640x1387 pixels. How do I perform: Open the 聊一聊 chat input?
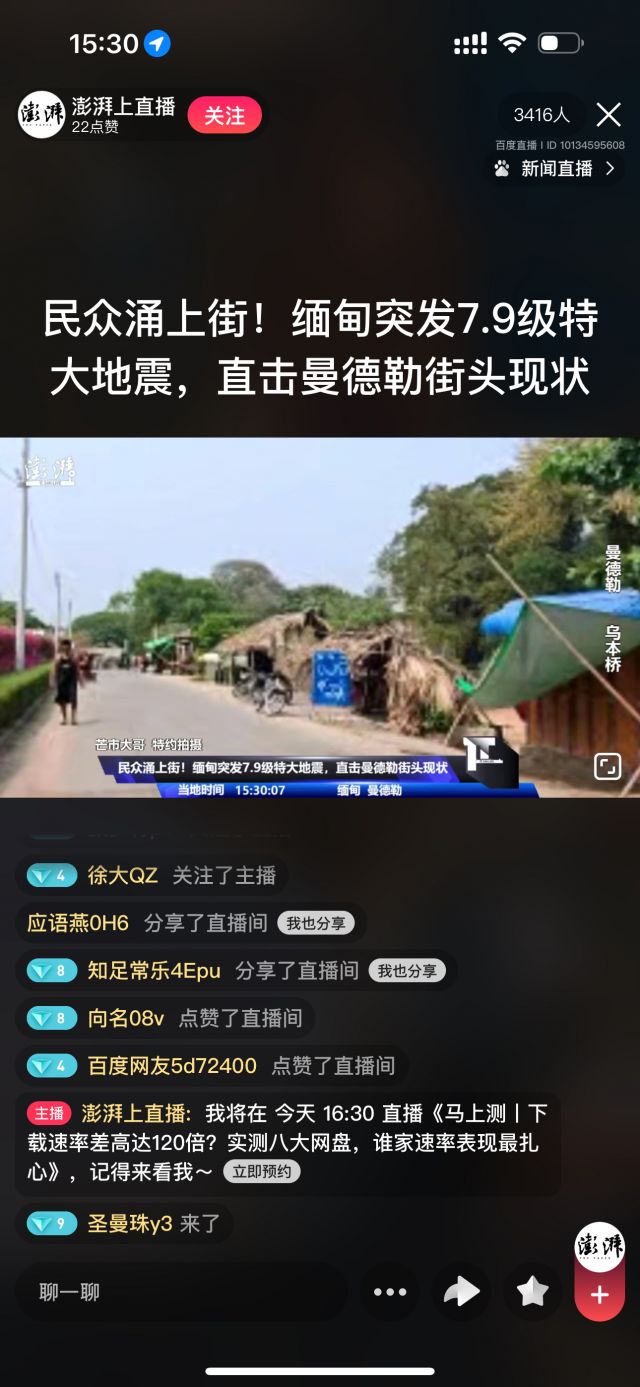pos(180,1292)
